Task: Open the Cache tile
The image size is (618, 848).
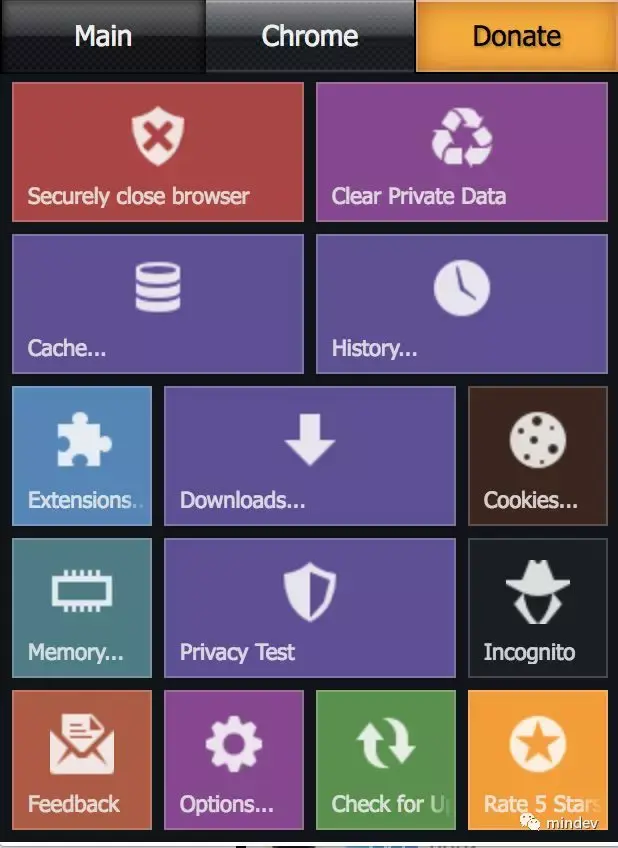Action: click(157, 304)
